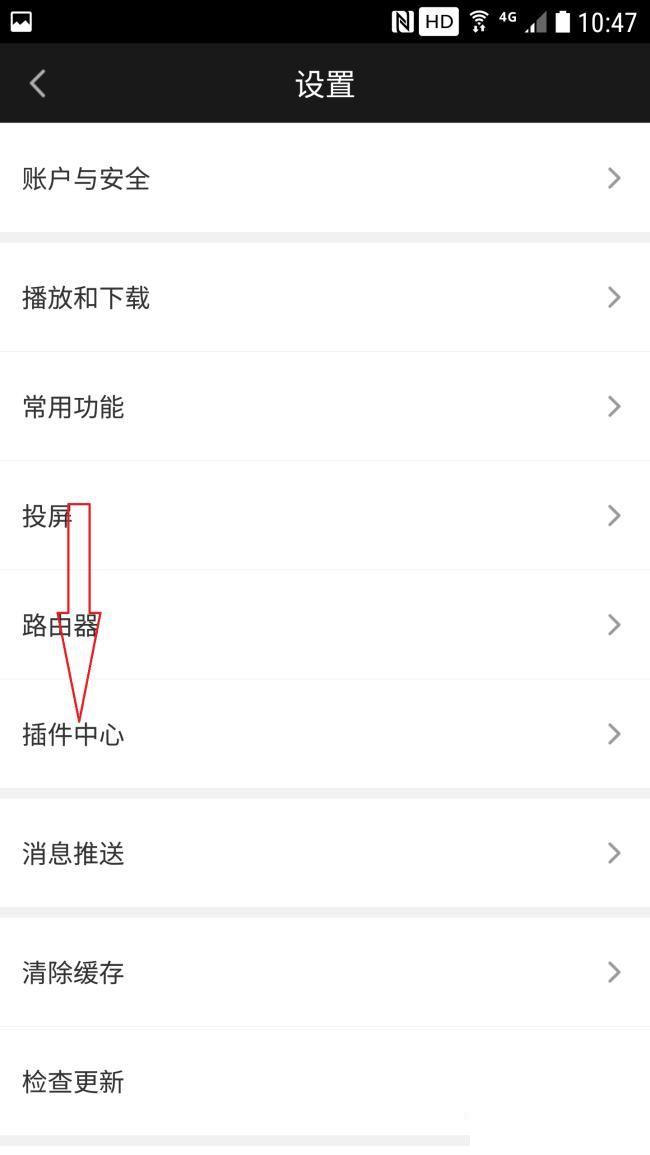Open 播放和下载 settings

click(324, 298)
